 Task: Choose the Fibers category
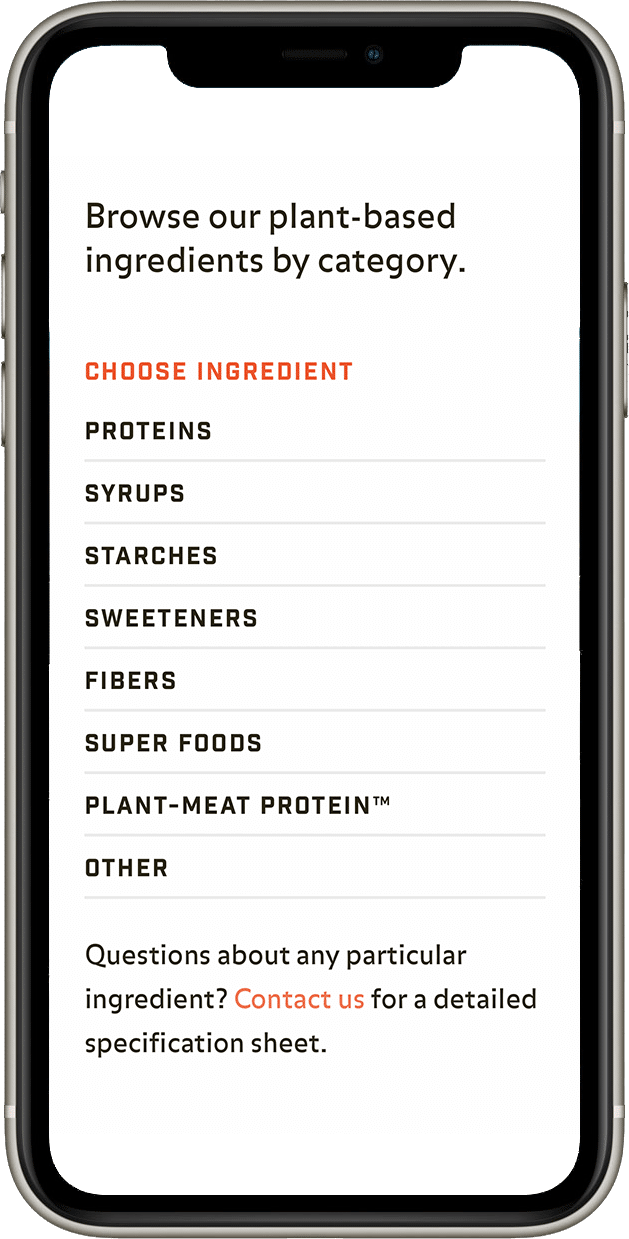(x=131, y=681)
